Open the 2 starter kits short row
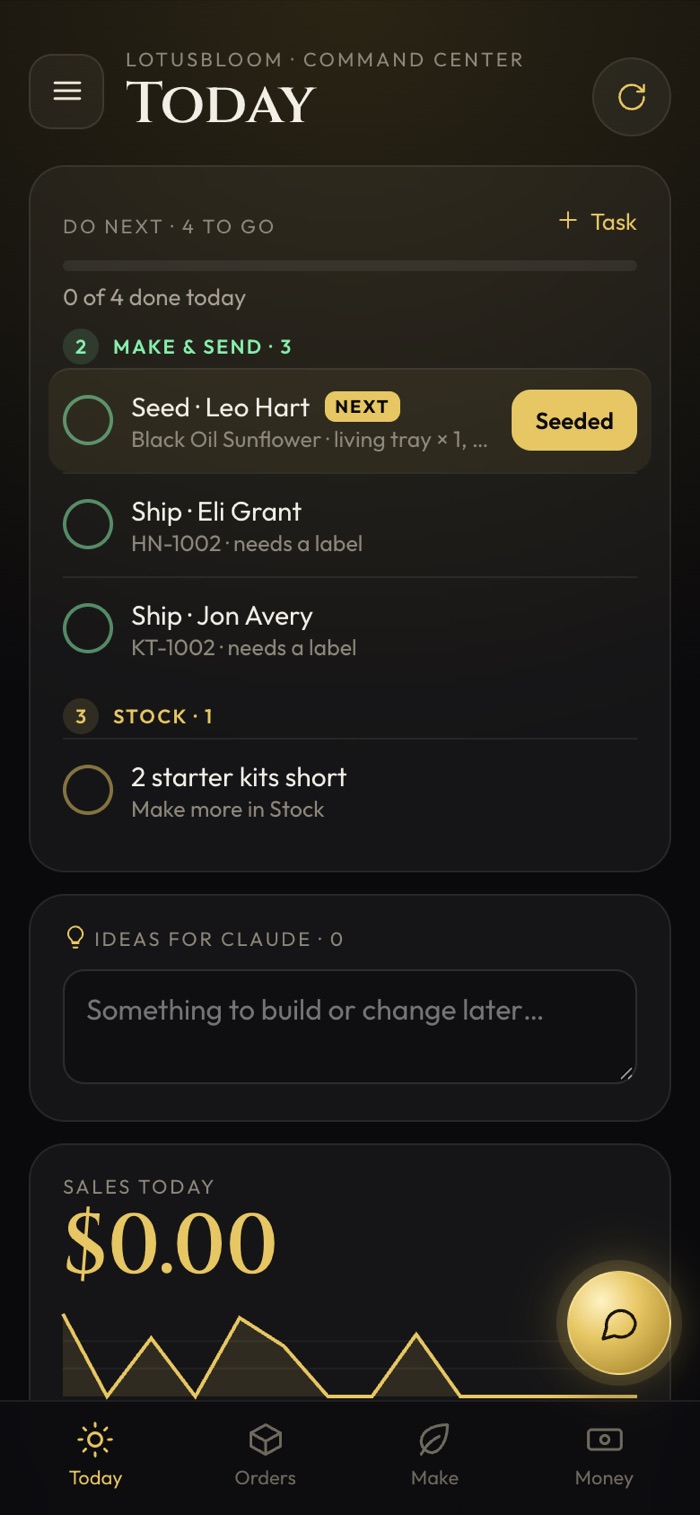The height and width of the screenshot is (1515, 700). point(350,790)
